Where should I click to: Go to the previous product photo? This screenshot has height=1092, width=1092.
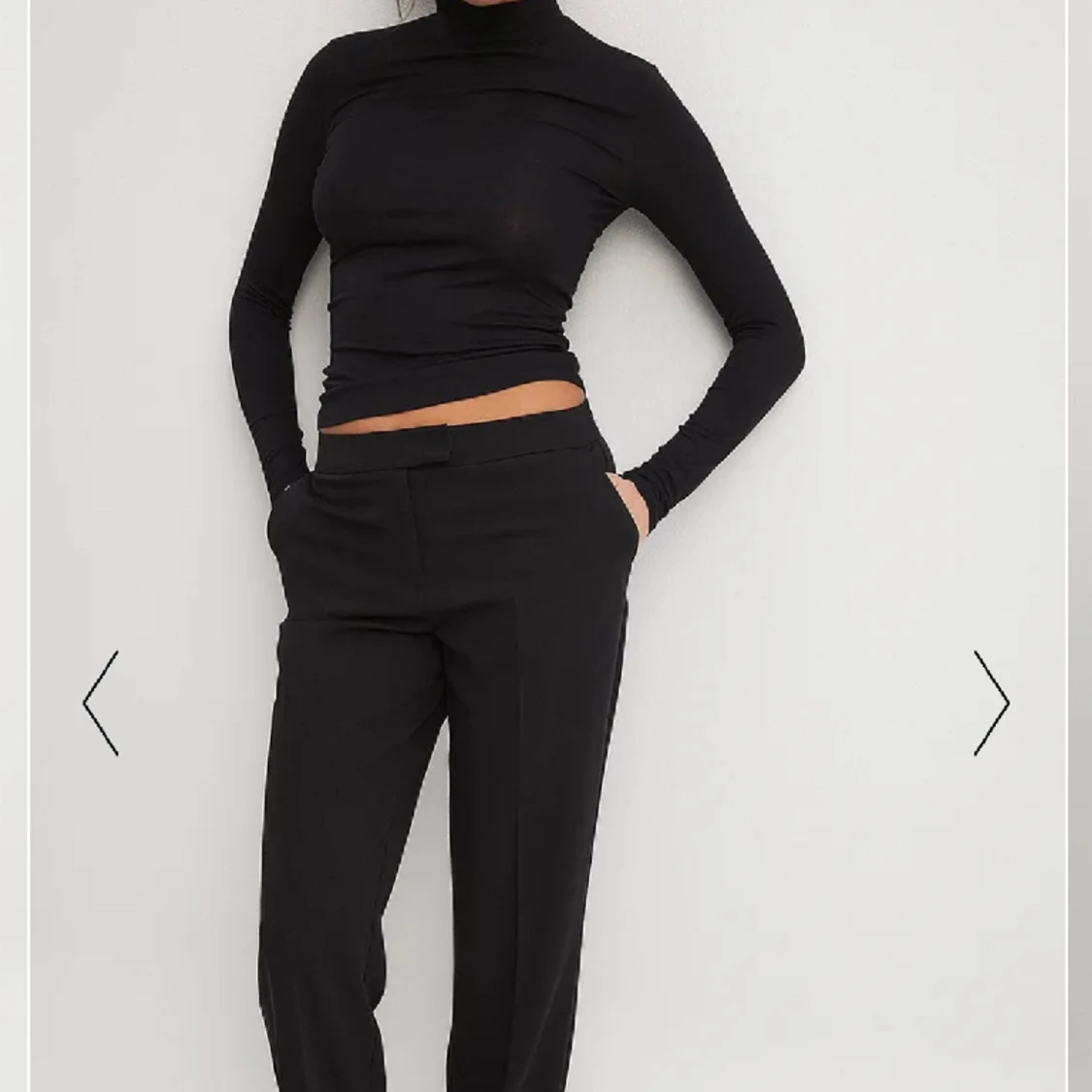click(101, 703)
